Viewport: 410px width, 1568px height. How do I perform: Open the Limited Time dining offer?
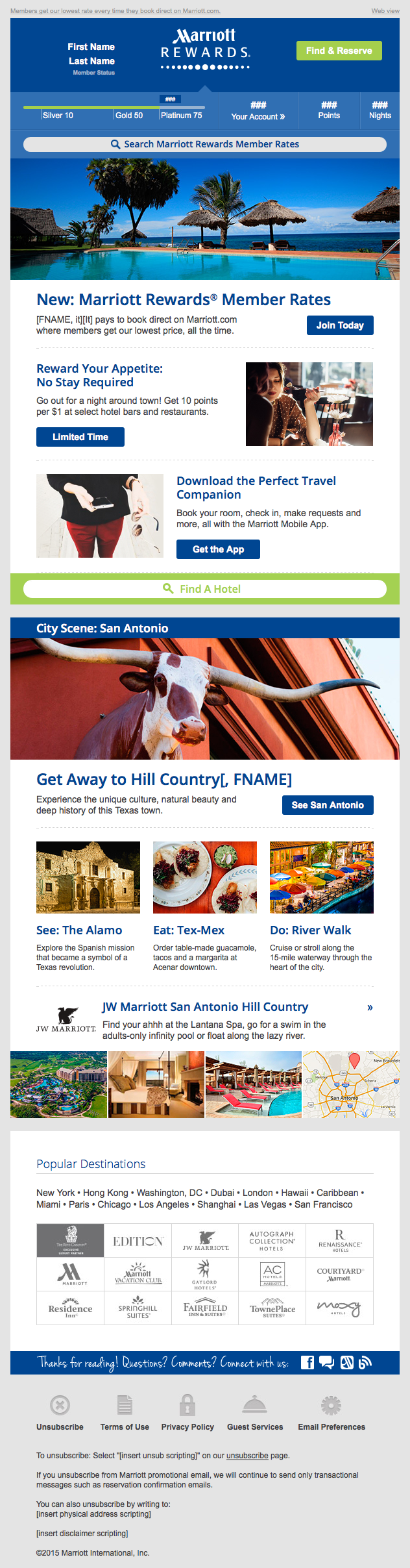pyautogui.click(x=80, y=437)
